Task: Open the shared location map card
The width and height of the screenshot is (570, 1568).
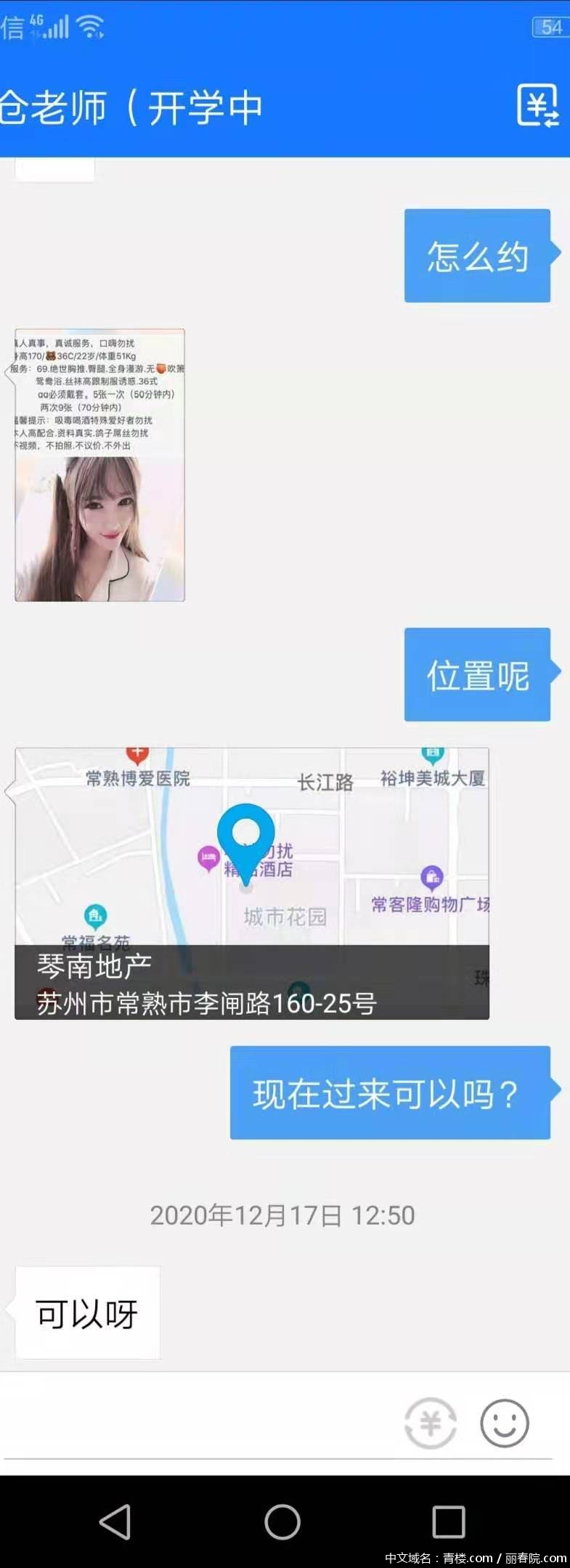Action: (x=251, y=883)
